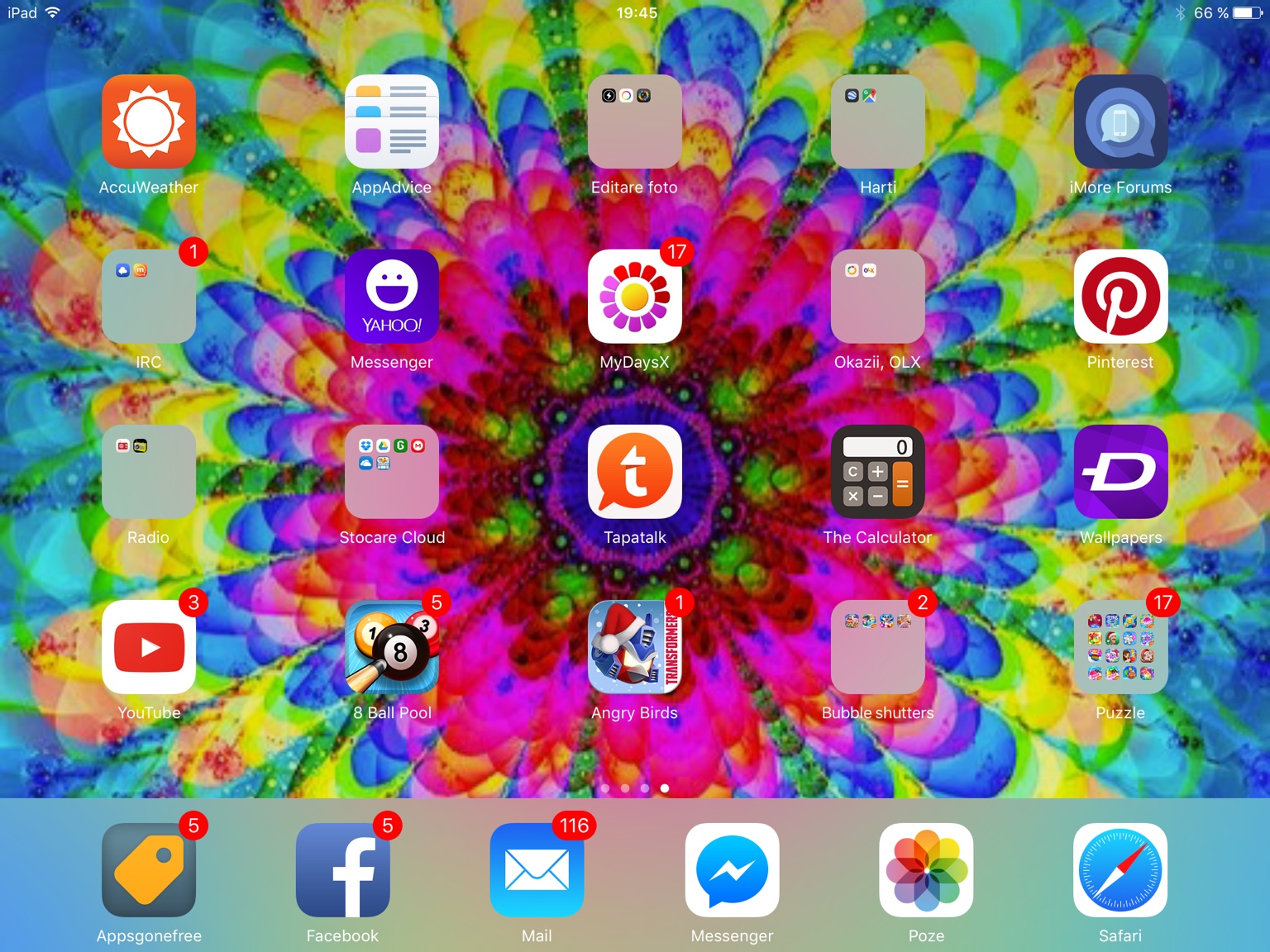Launch the Wallpapers app

pyautogui.click(x=1120, y=472)
